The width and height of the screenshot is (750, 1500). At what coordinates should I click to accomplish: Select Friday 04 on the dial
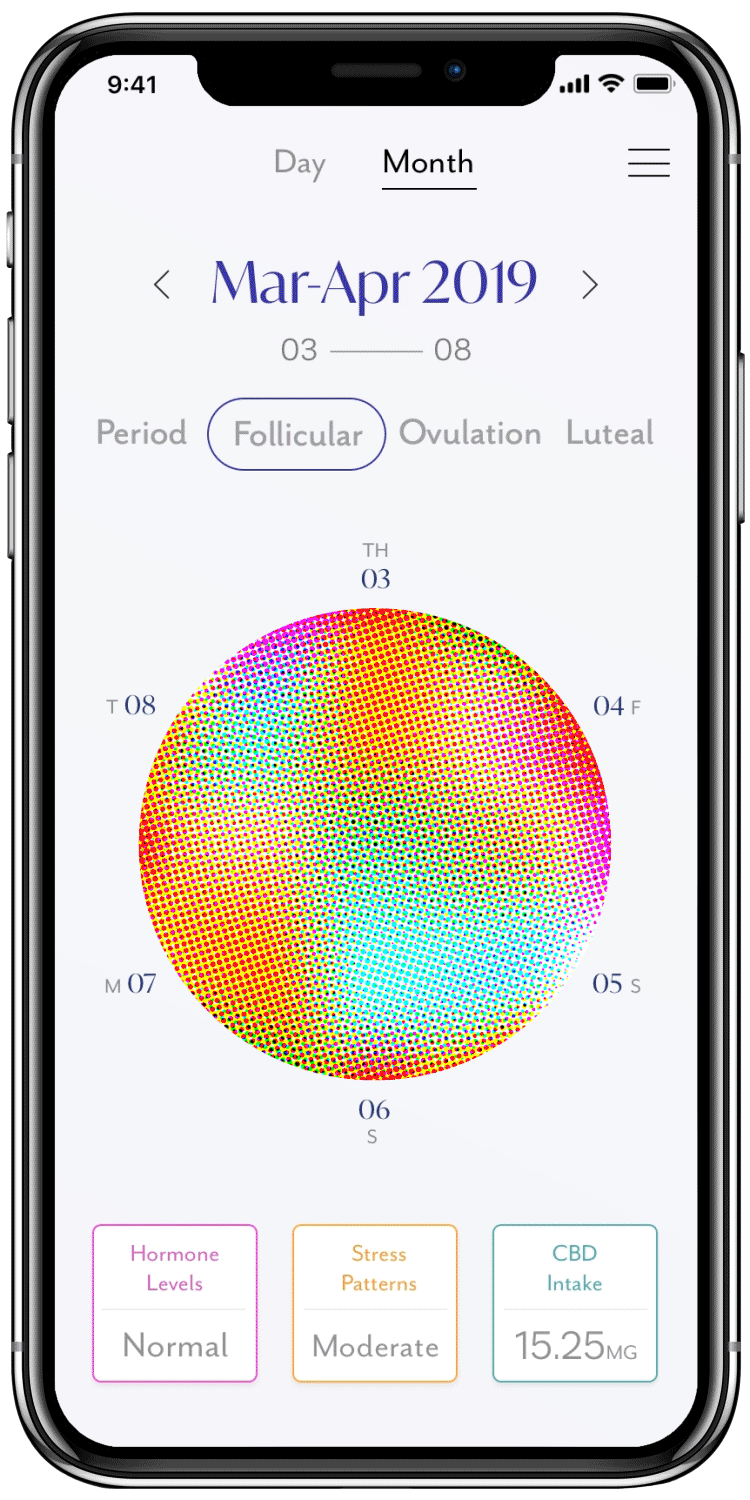[x=616, y=706]
